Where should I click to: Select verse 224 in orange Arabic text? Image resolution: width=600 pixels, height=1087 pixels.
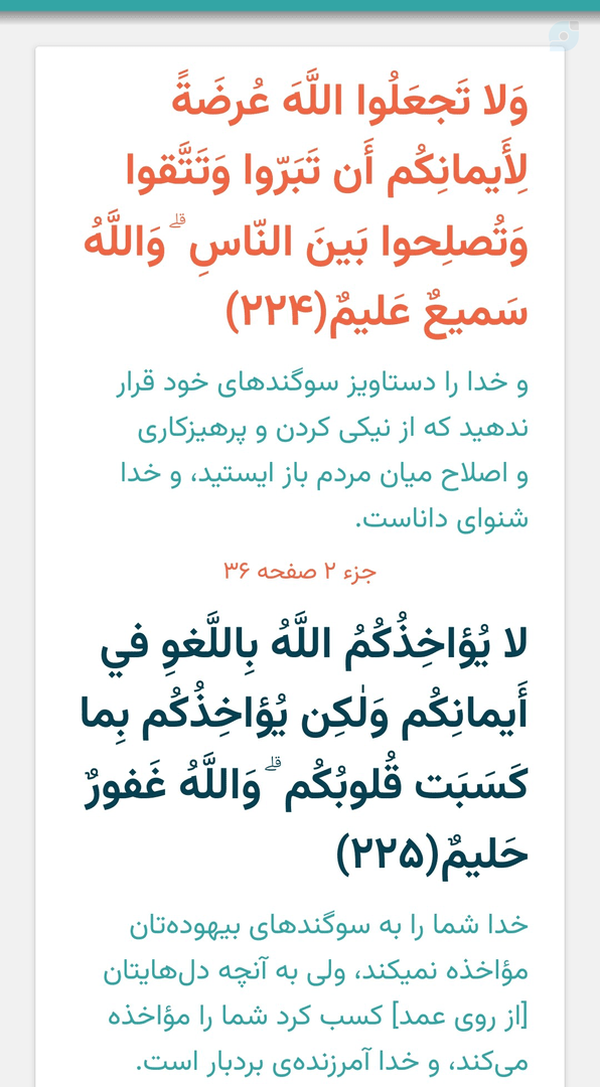point(306,208)
